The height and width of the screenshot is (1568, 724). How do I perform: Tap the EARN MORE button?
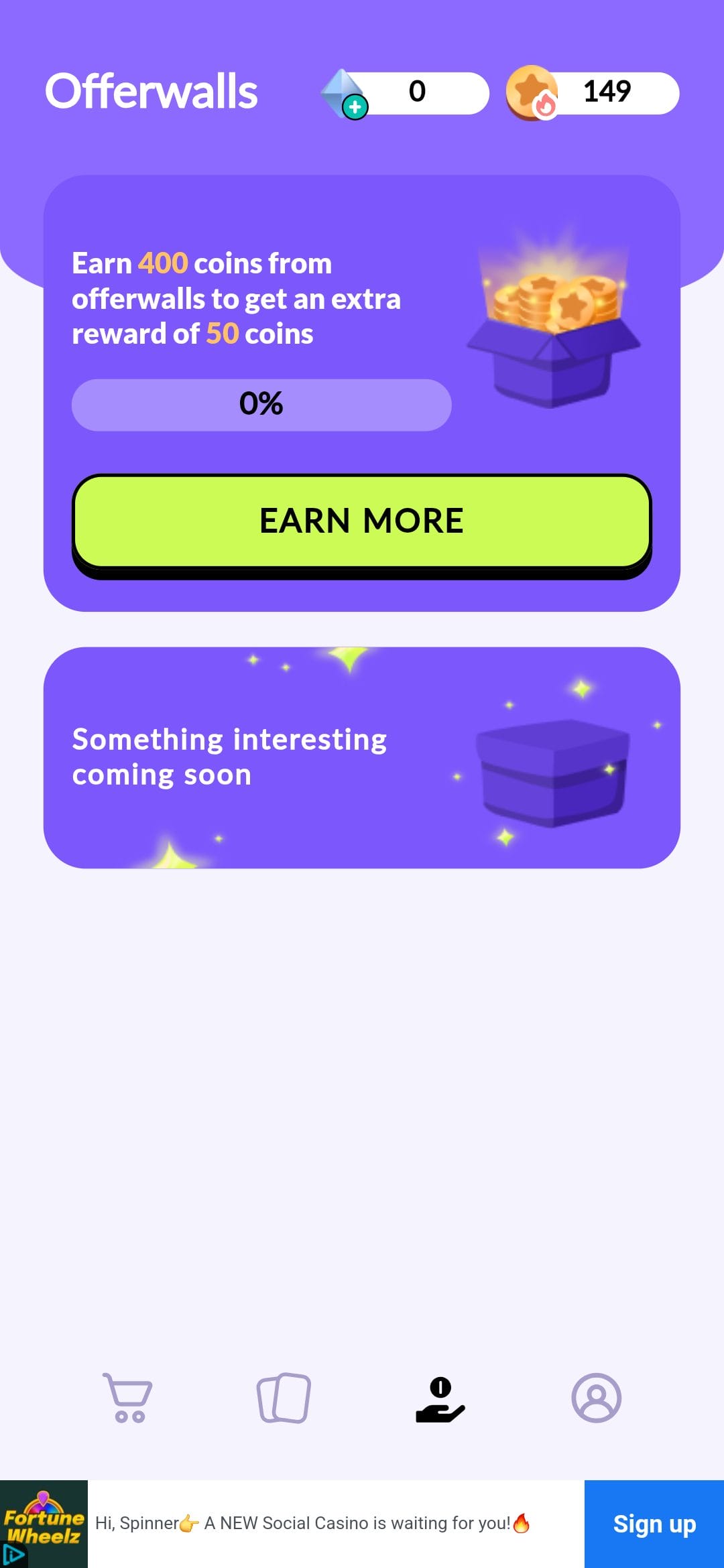362,521
